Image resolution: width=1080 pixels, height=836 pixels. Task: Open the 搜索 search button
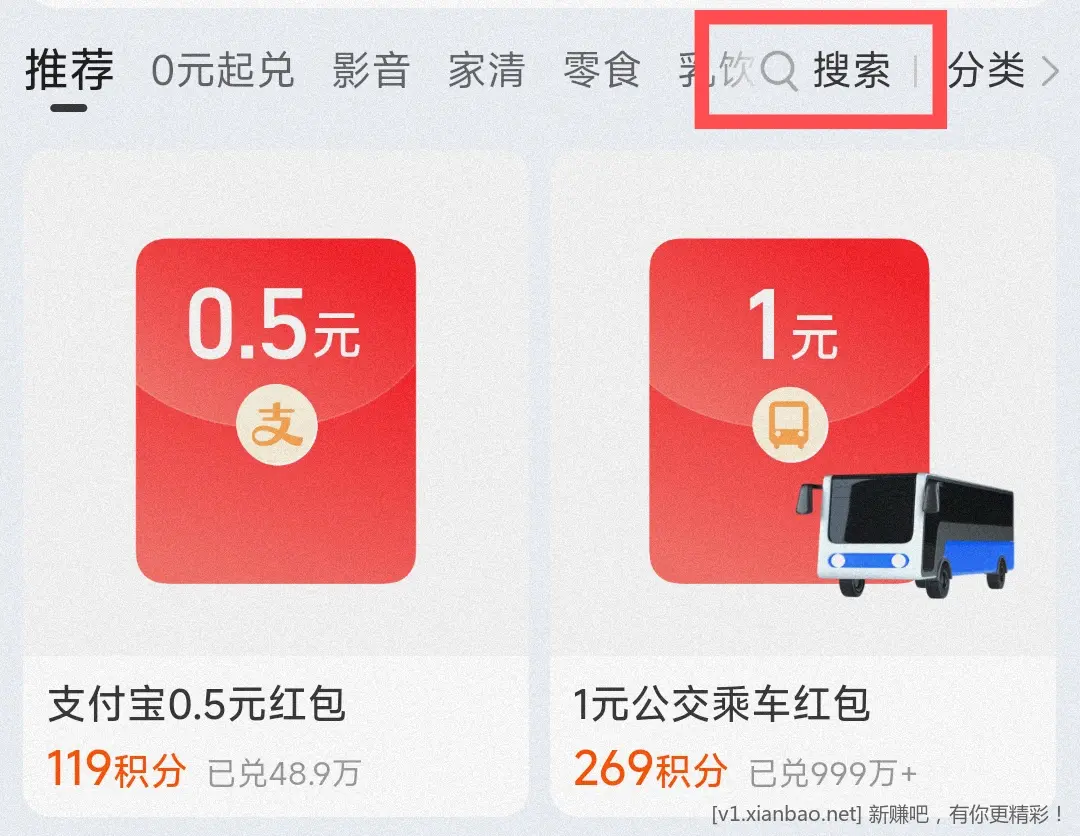828,72
